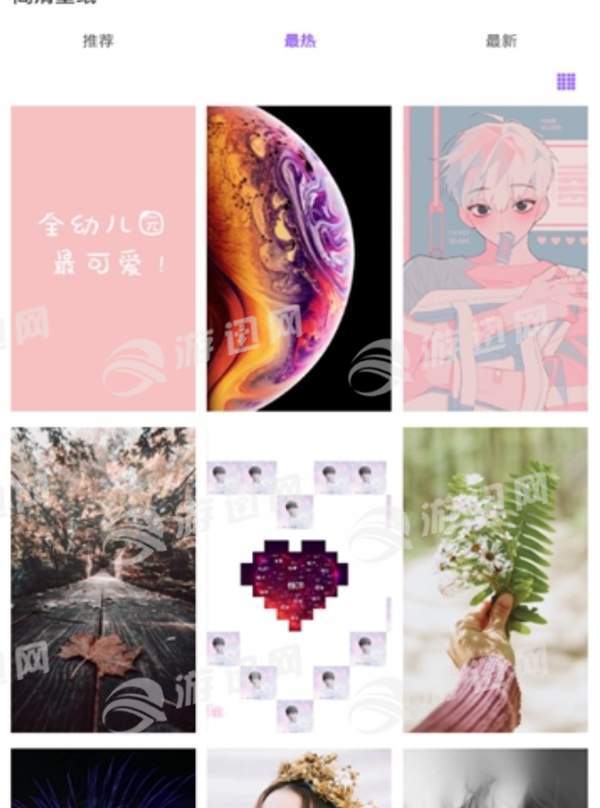
Task: Open the pink 全幼儿园最可爱 wallpaper
Action: click(x=103, y=258)
